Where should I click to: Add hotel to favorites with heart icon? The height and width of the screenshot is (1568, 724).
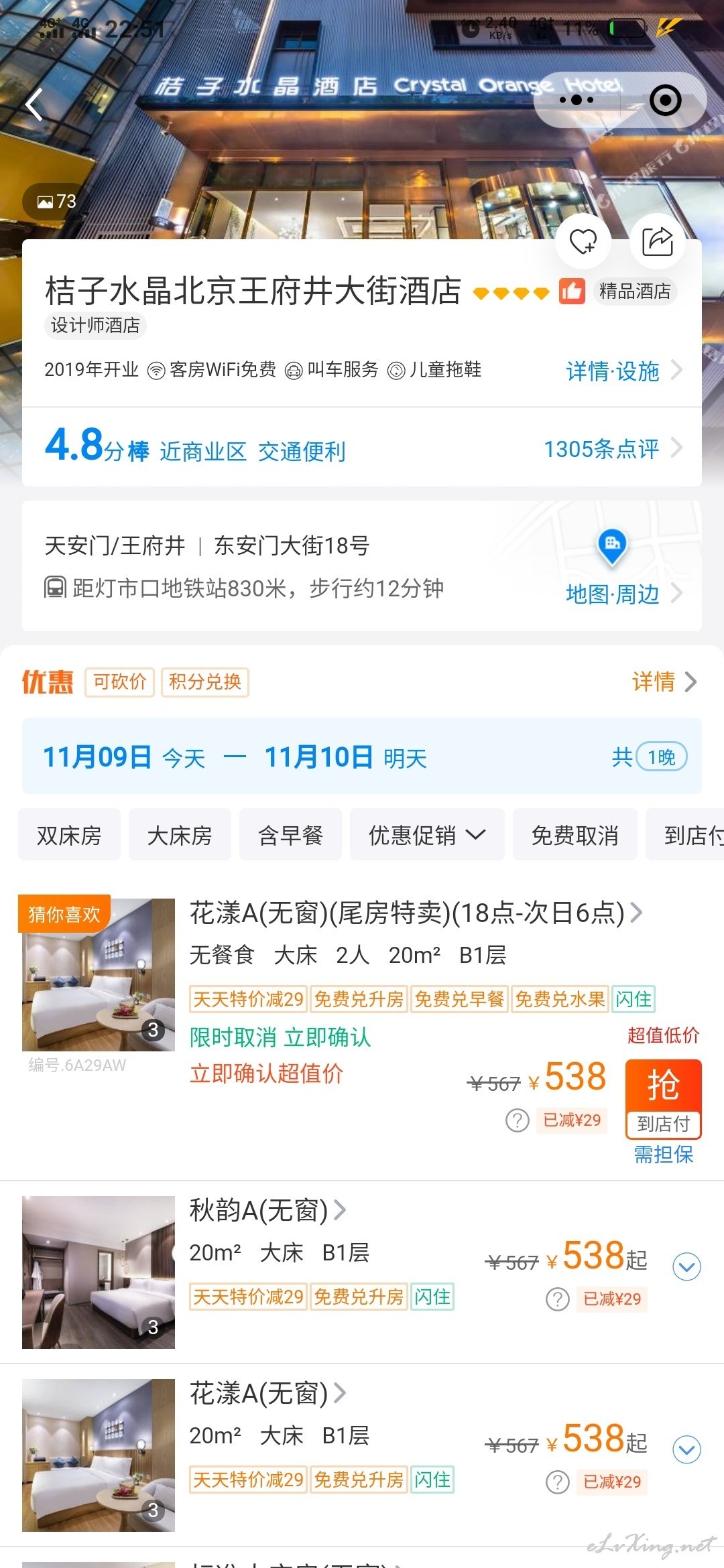[583, 241]
